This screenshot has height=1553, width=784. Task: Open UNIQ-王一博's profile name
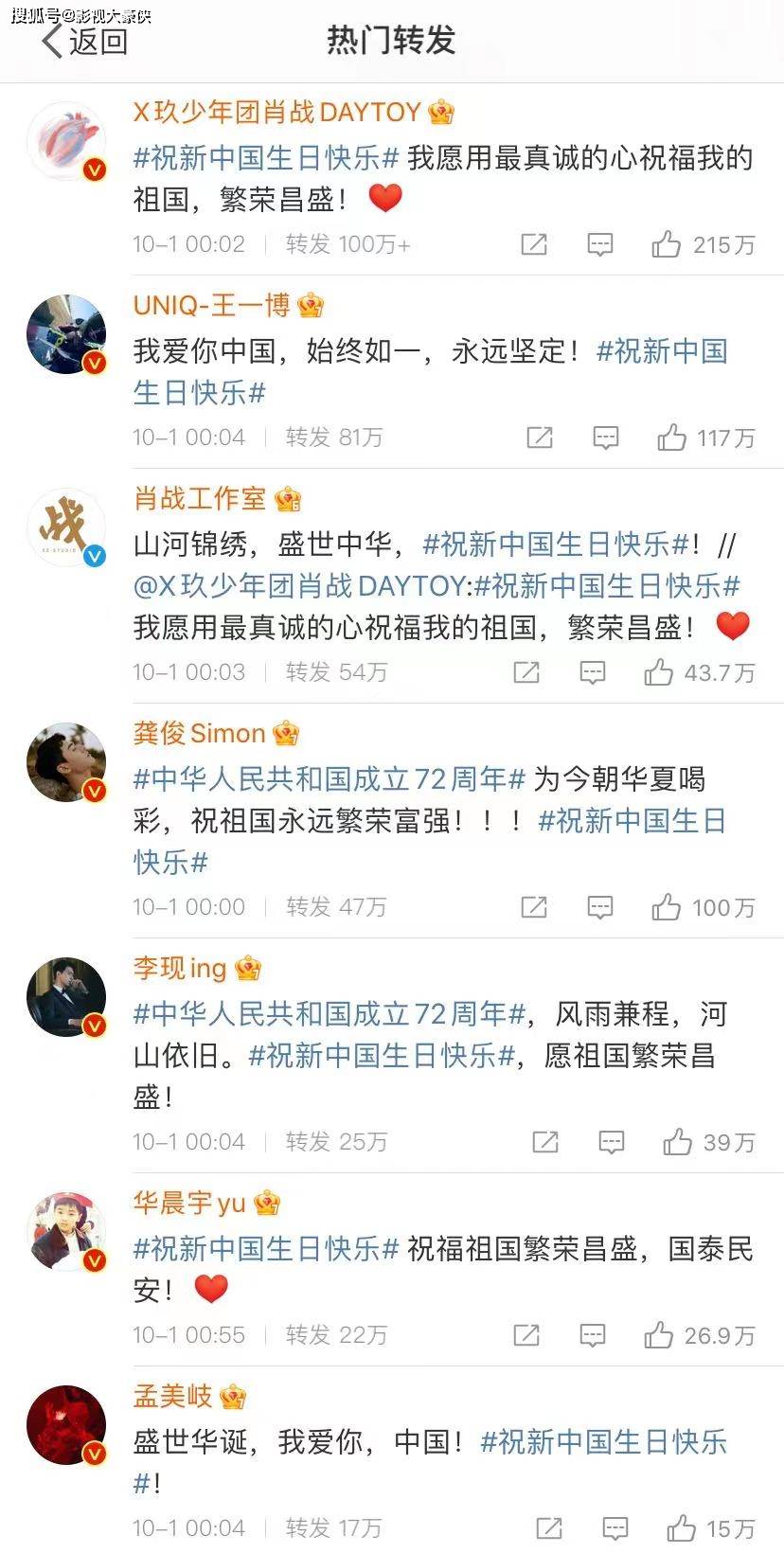(211, 305)
